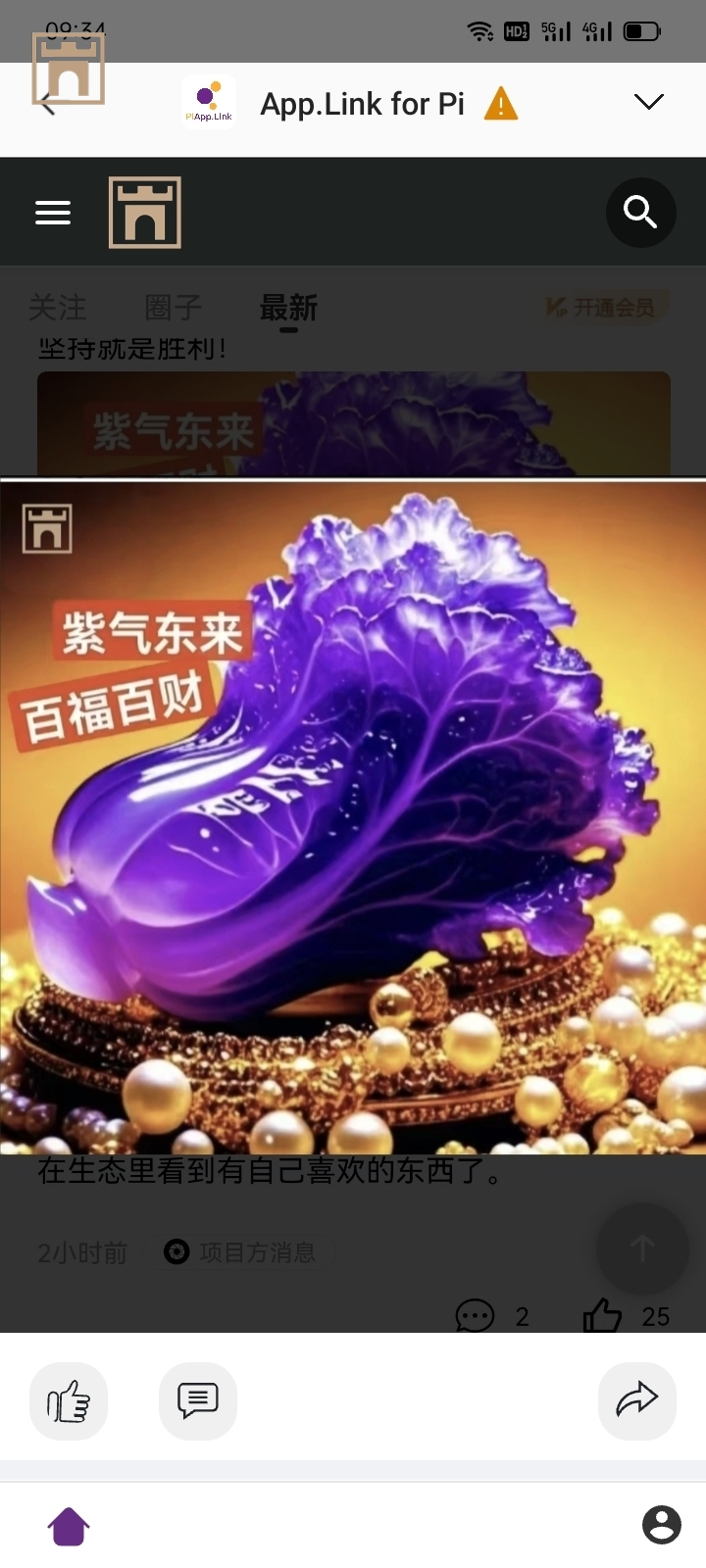Share this post with the arrow icon
The height and width of the screenshot is (1568, 706).
click(x=636, y=1400)
